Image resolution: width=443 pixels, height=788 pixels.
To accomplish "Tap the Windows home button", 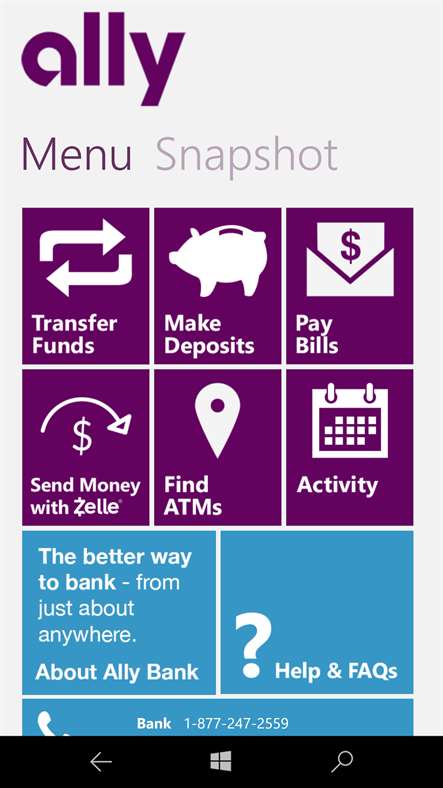I will (x=221, y=761).
